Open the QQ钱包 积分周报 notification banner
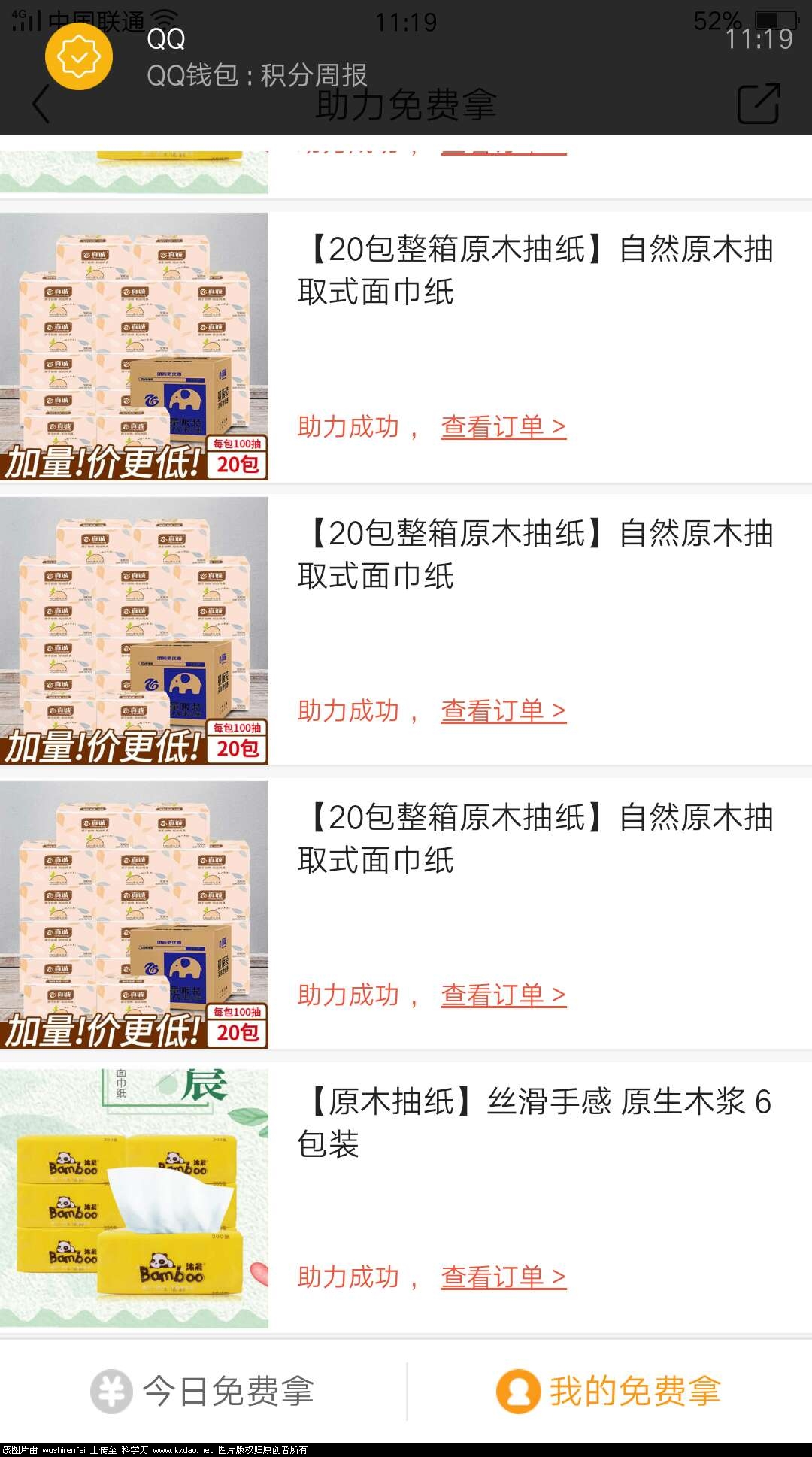This screenshot has width=812, height=1457. point(256,56)
